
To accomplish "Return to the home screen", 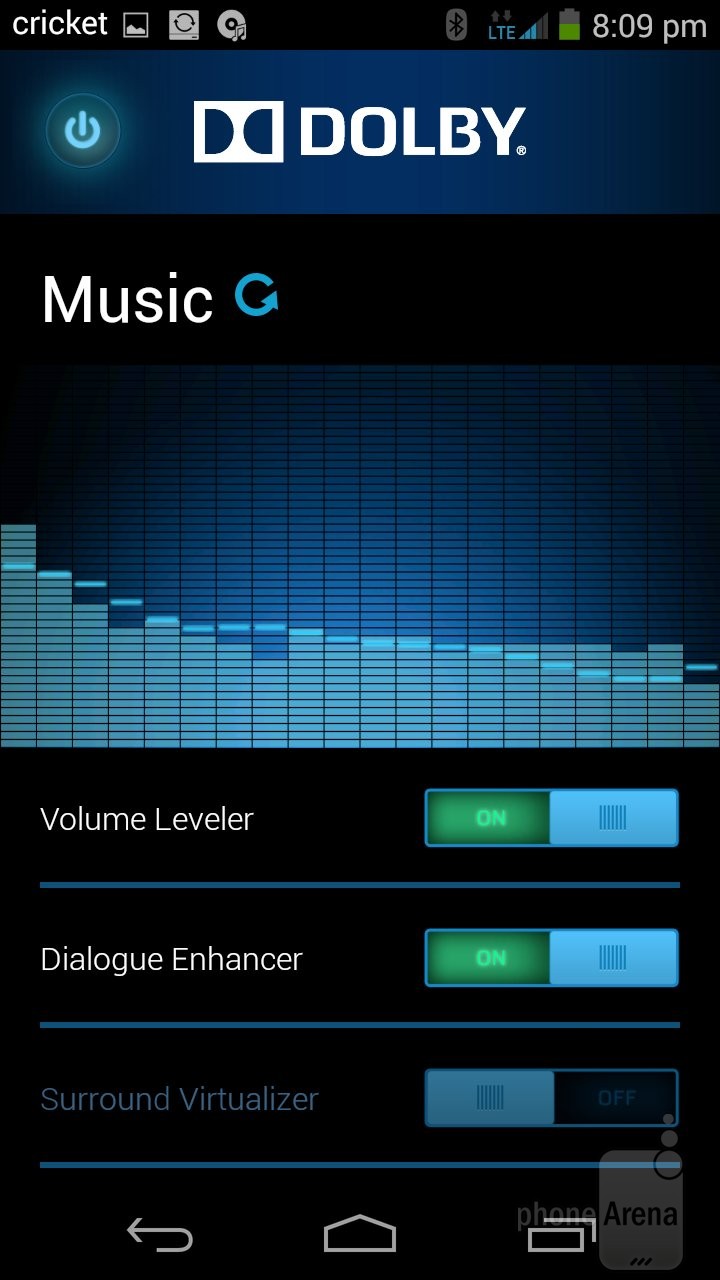I will (359, 1234).
